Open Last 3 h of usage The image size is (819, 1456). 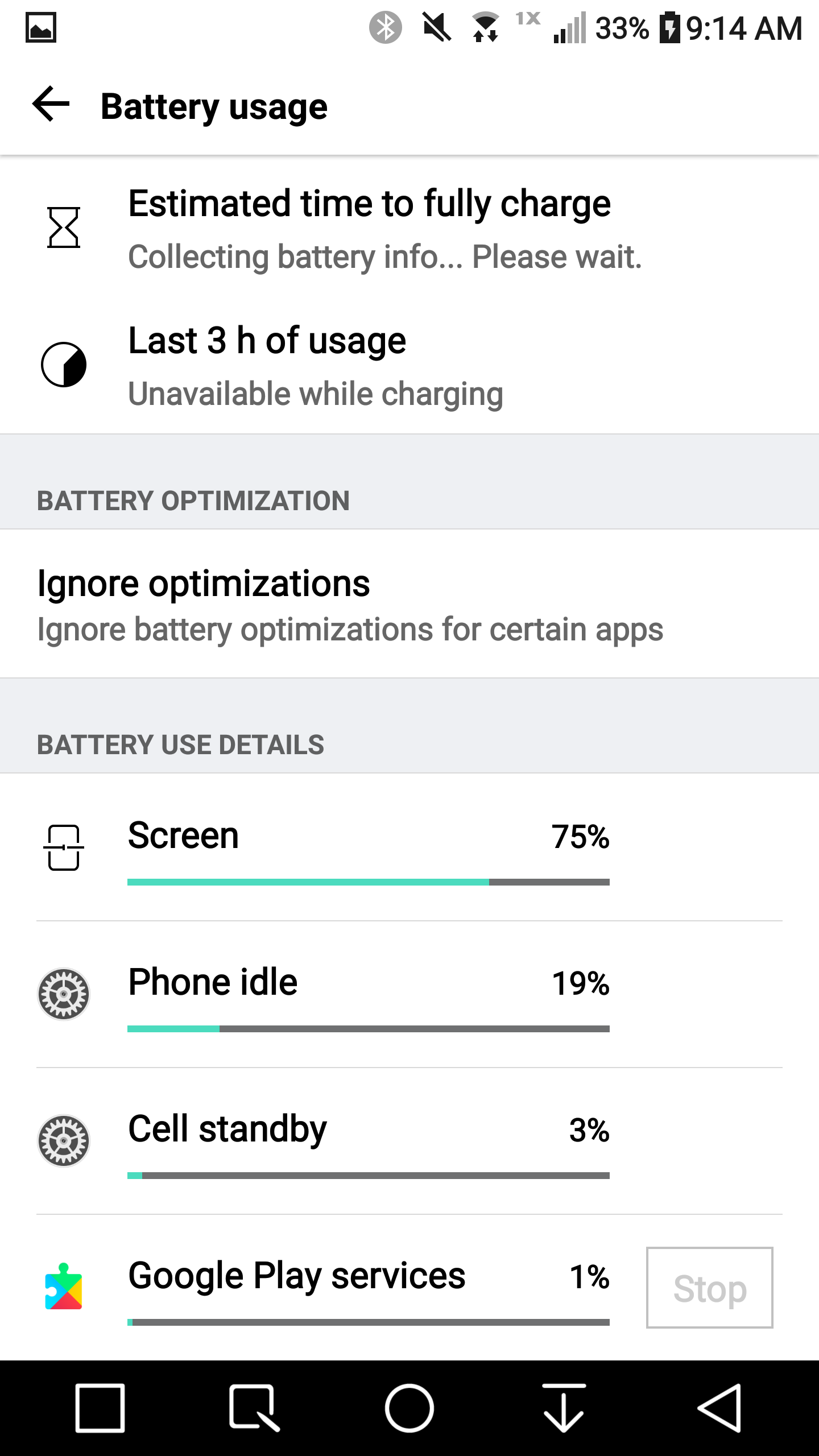[x=409, y=365]
